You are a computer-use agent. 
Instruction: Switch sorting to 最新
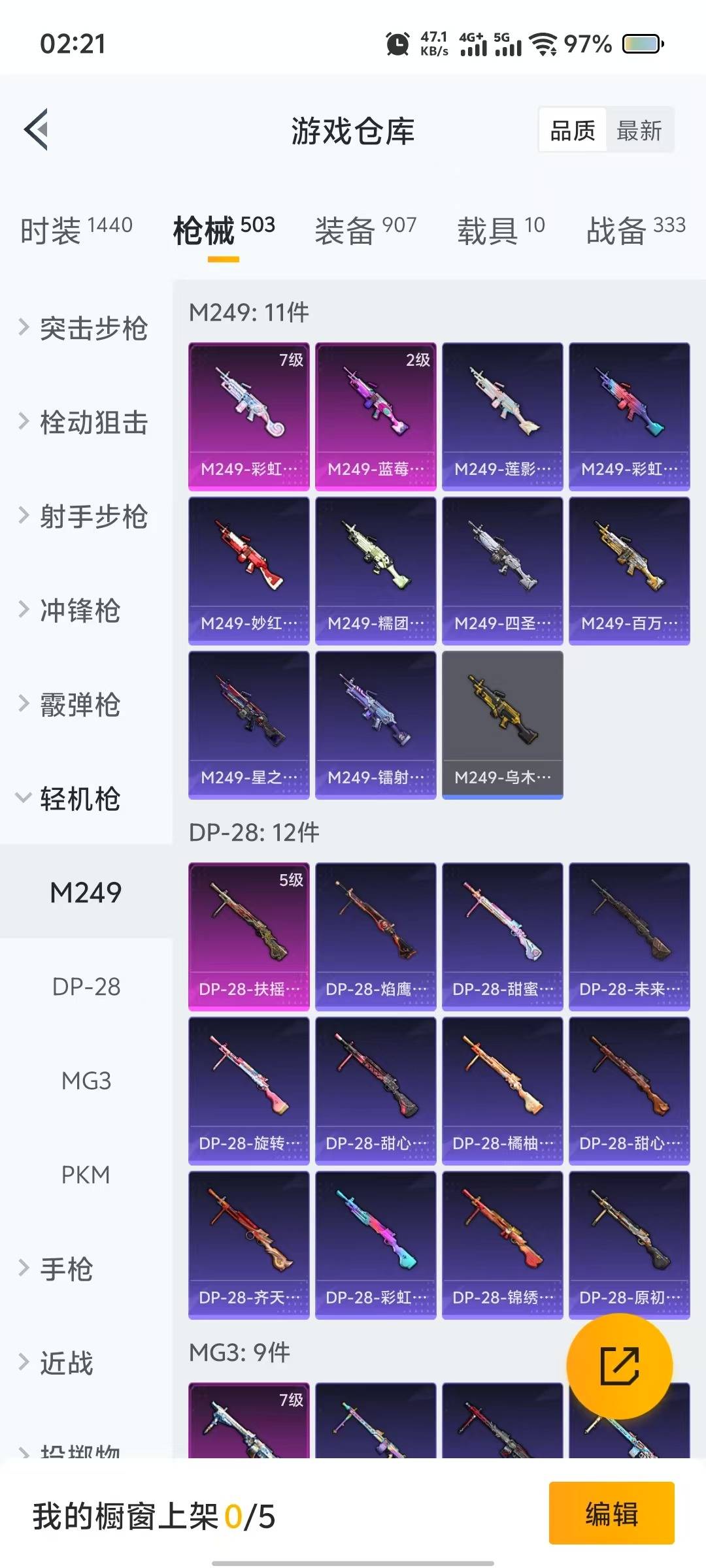pyautogui.click(x=639, y=131)
